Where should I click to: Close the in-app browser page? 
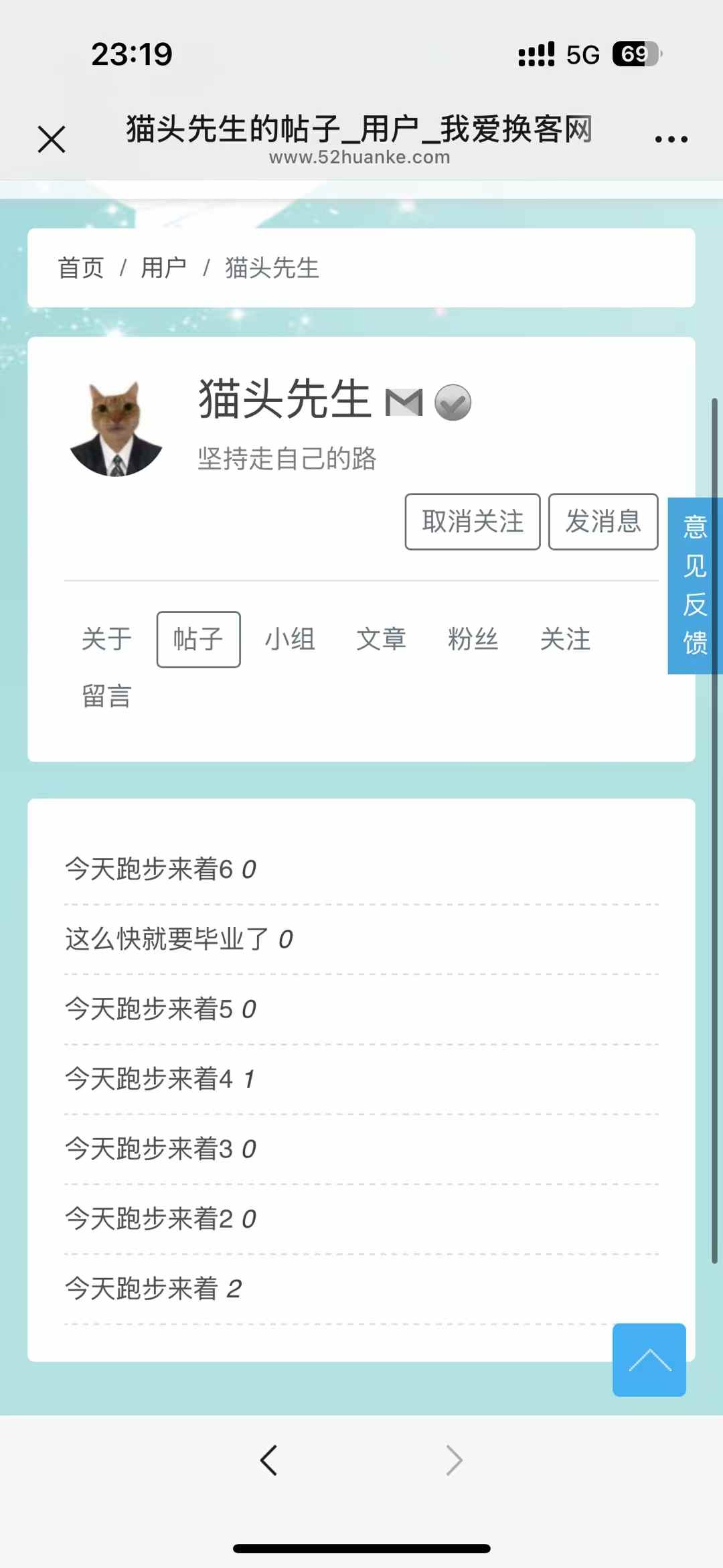point(52,139)
